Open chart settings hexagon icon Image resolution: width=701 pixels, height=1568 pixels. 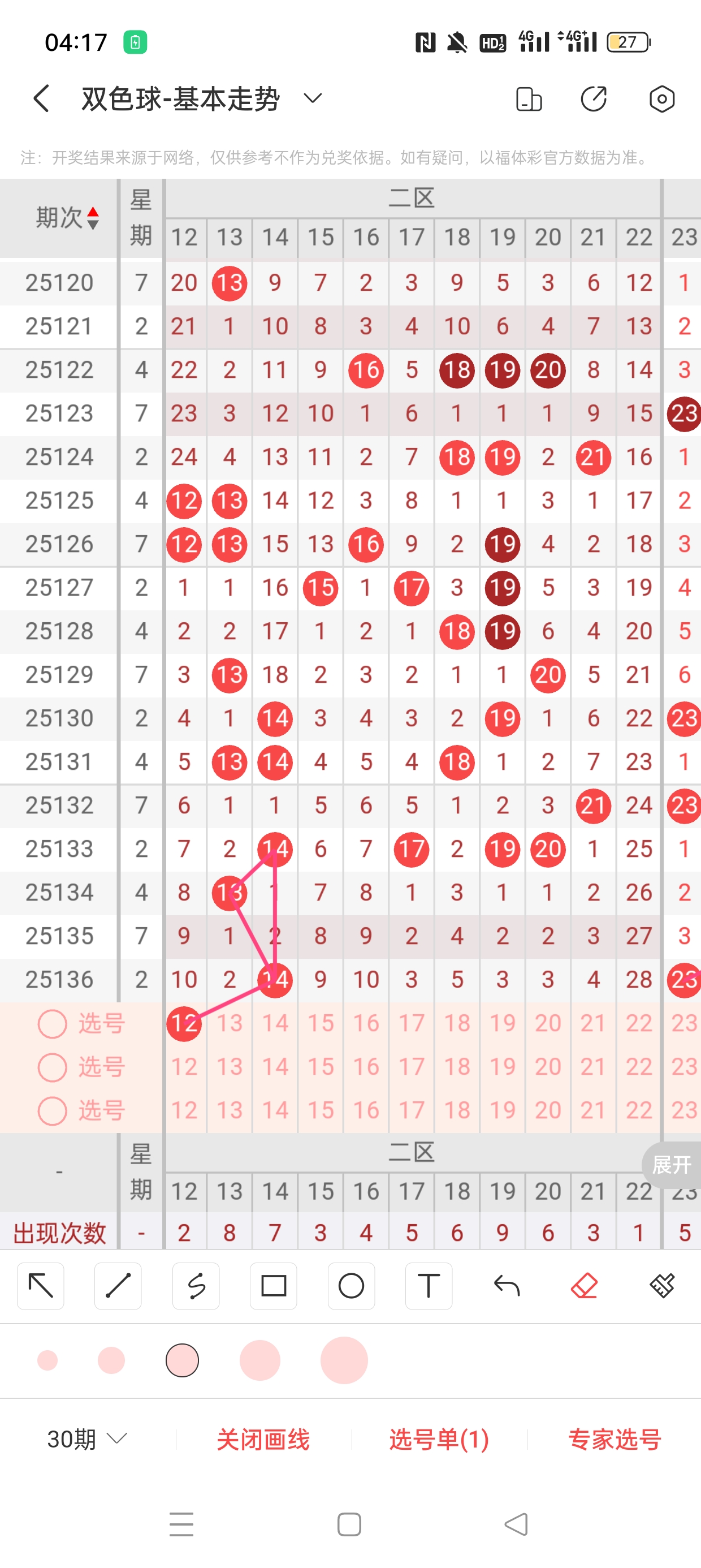(661, 99)
